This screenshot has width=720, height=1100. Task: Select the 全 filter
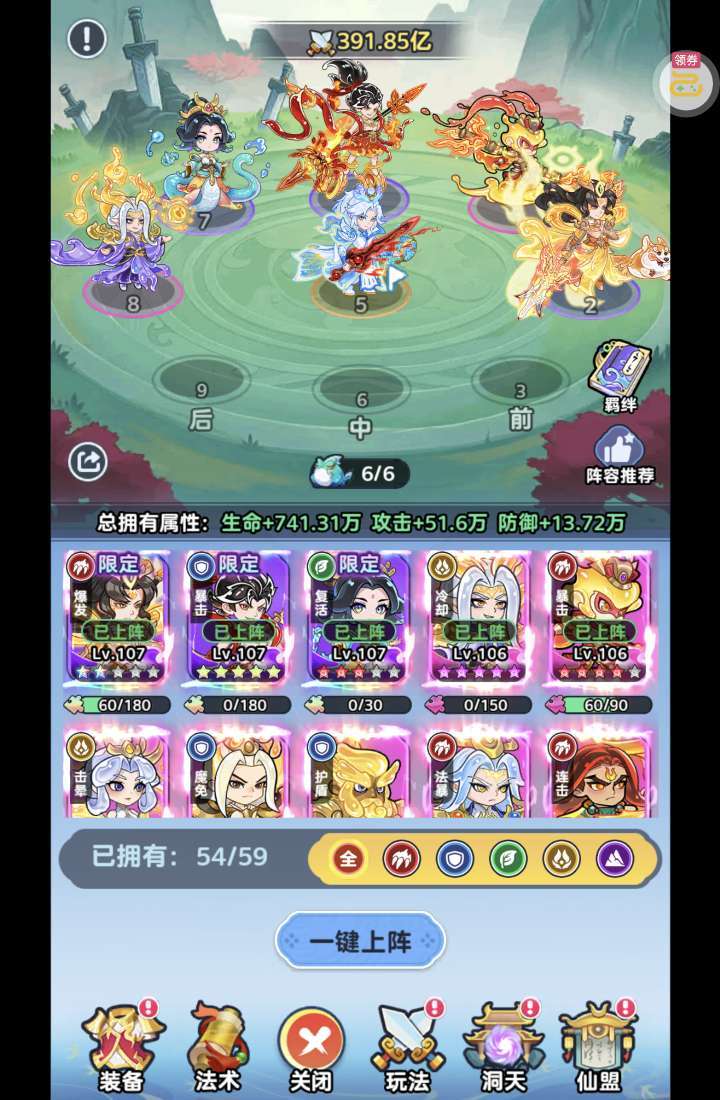pos(348,858)
